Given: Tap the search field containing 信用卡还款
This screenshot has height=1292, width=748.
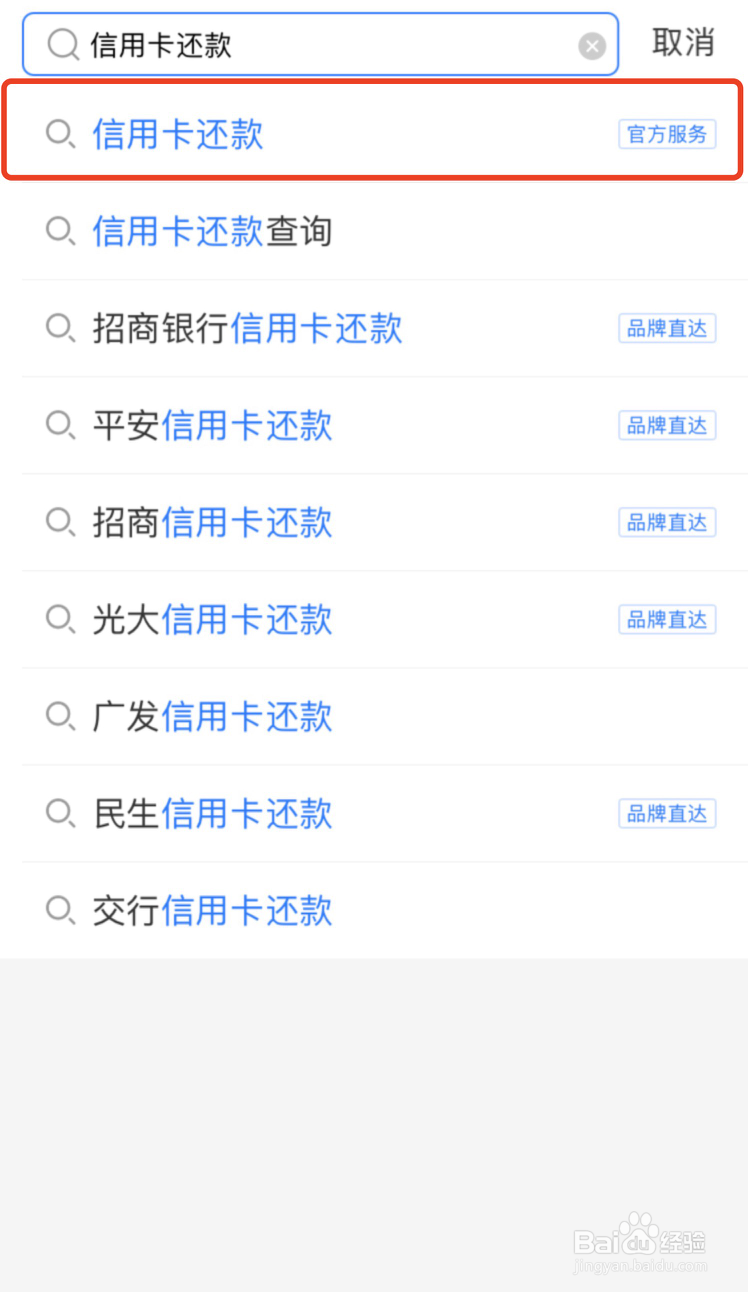Looking at the screenshot, I should coord(320,44).
